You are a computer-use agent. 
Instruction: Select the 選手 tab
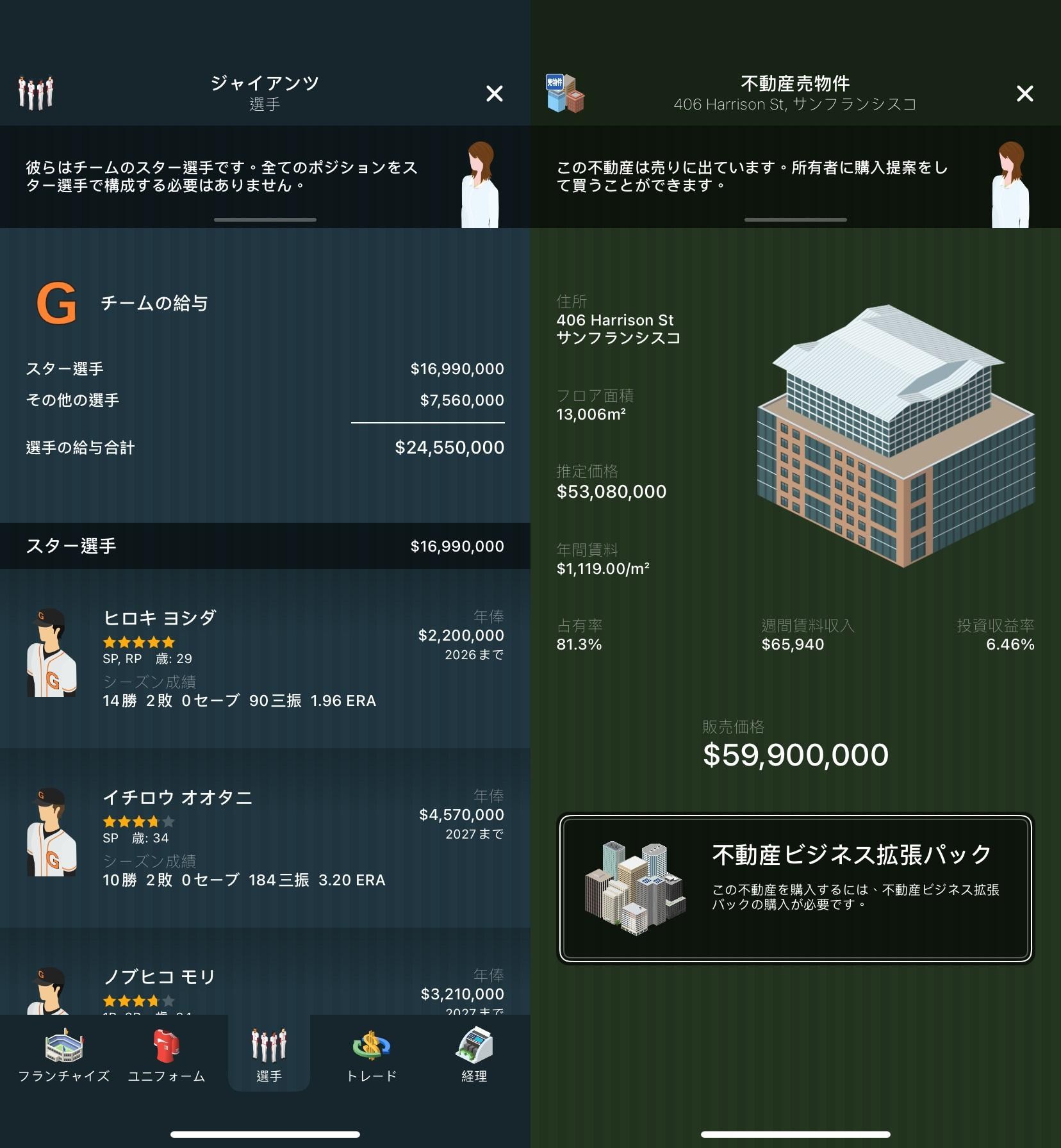pyautogui.click(x=268, y=1054)
